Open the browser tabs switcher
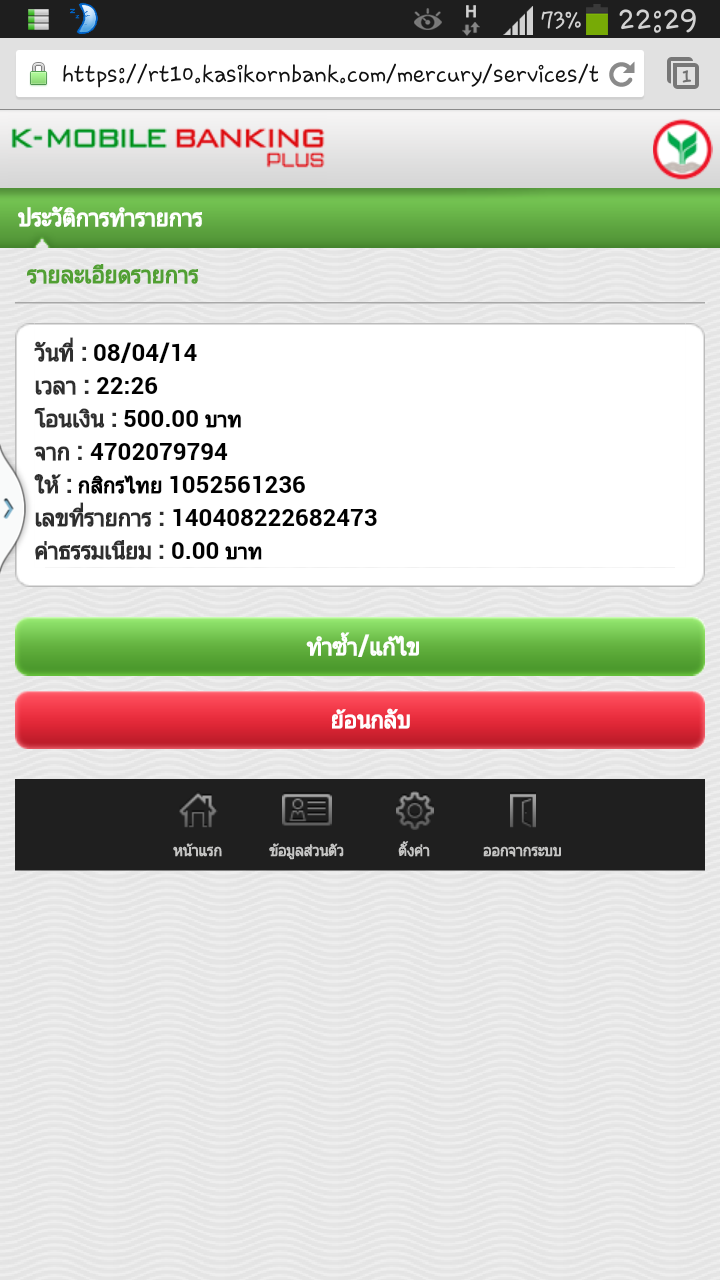Image resolution: width=720 pixels, height=1280 pixels. click(x=683, y=74)
